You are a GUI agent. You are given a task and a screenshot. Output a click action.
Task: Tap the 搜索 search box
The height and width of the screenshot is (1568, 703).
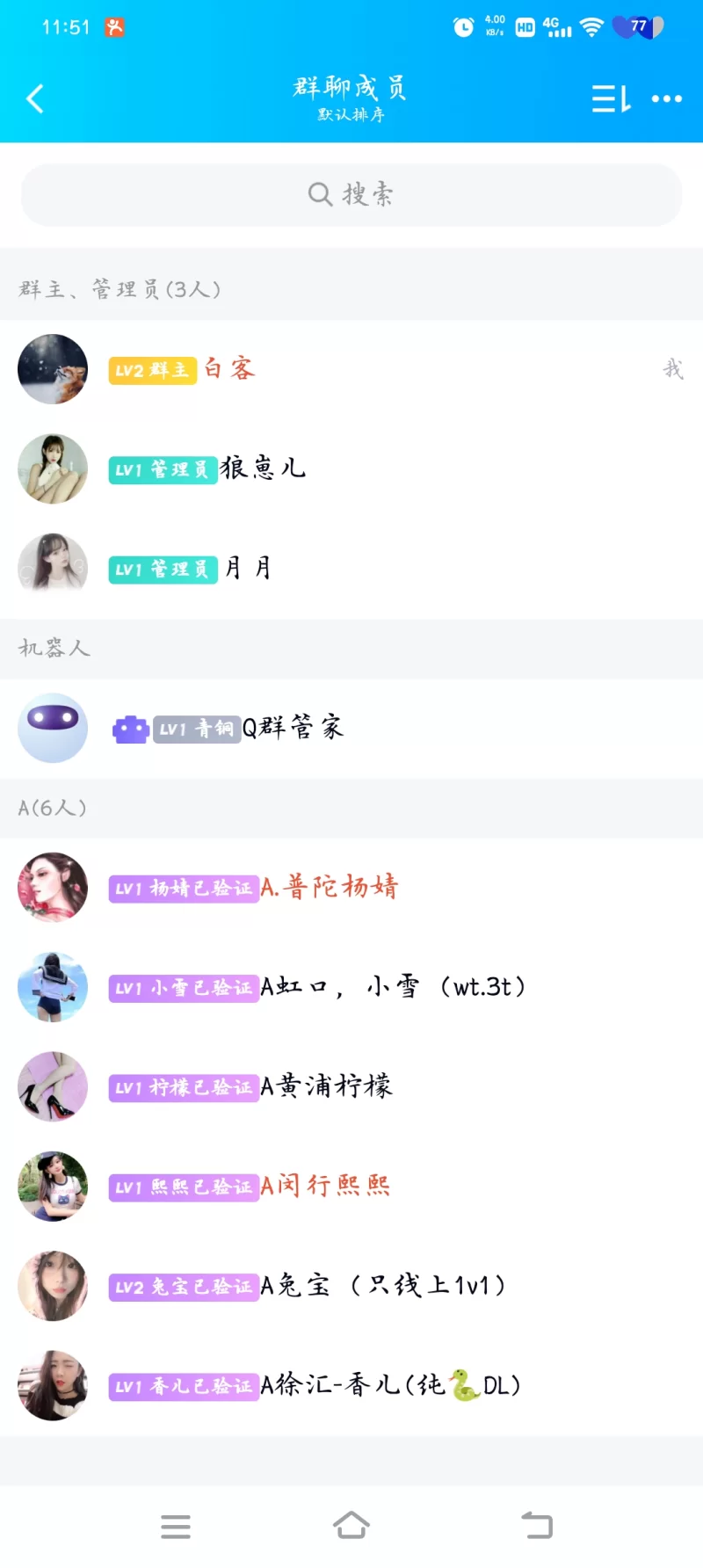click(351, 194)
